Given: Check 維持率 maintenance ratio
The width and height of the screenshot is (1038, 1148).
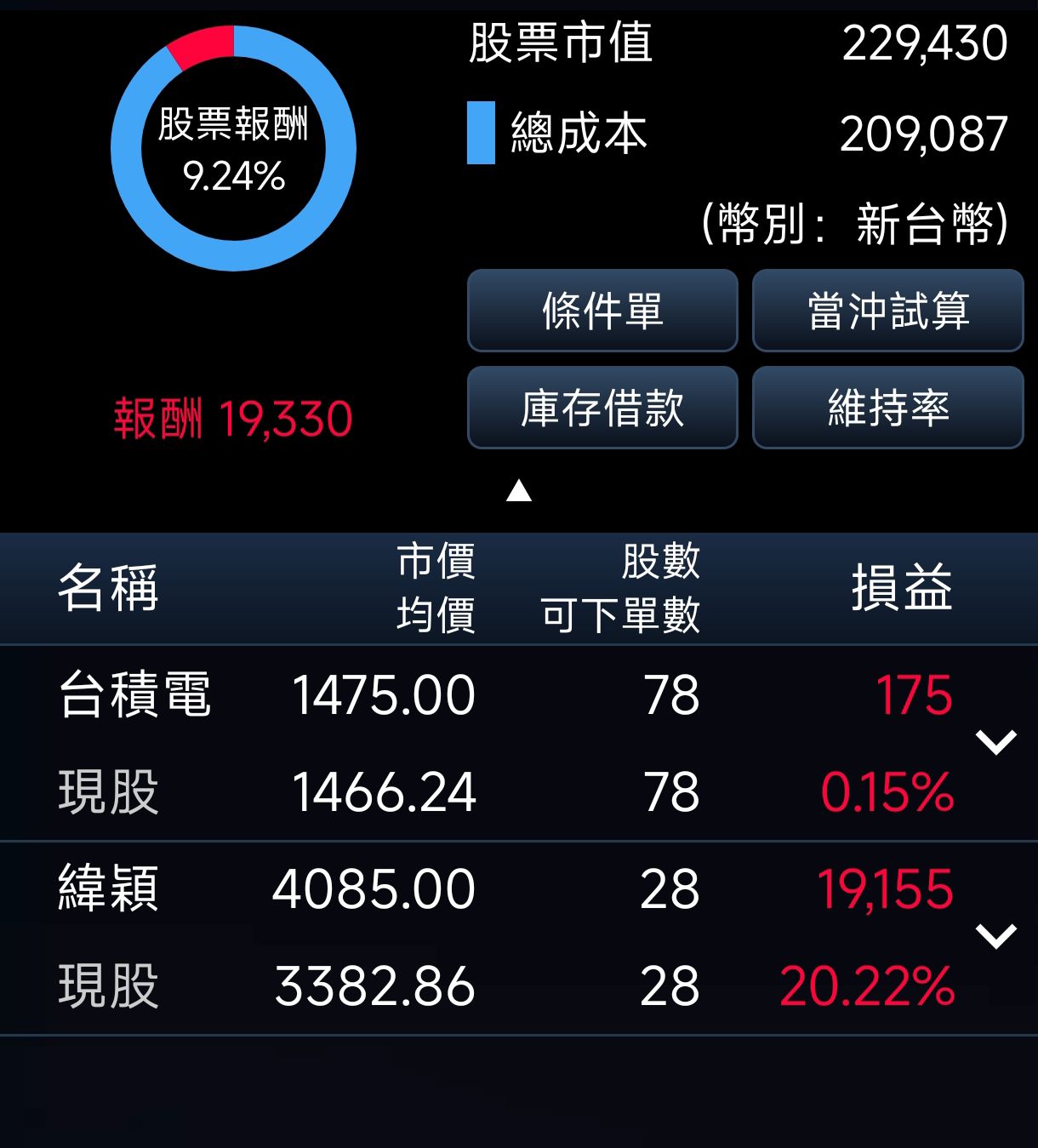Looking at the screenshot, I should [887, 408].
